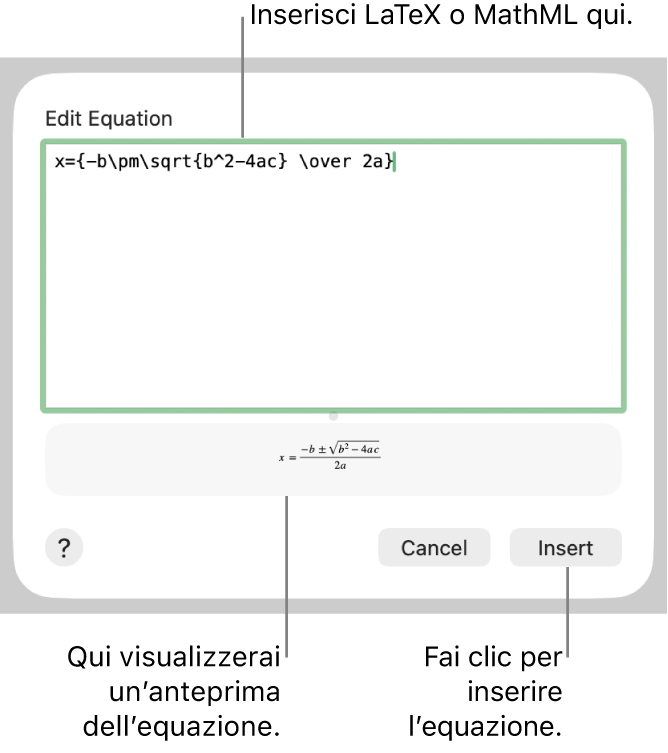Cancel editing the equation

[434, 548]
